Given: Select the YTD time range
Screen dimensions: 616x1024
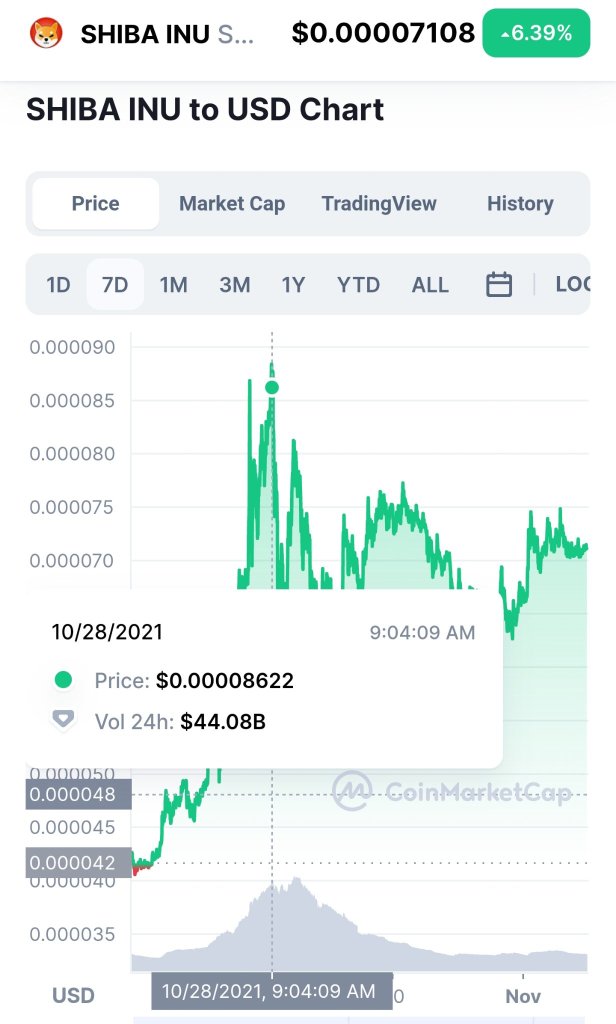Looking at the screenshot, I should tap(358, 285).
